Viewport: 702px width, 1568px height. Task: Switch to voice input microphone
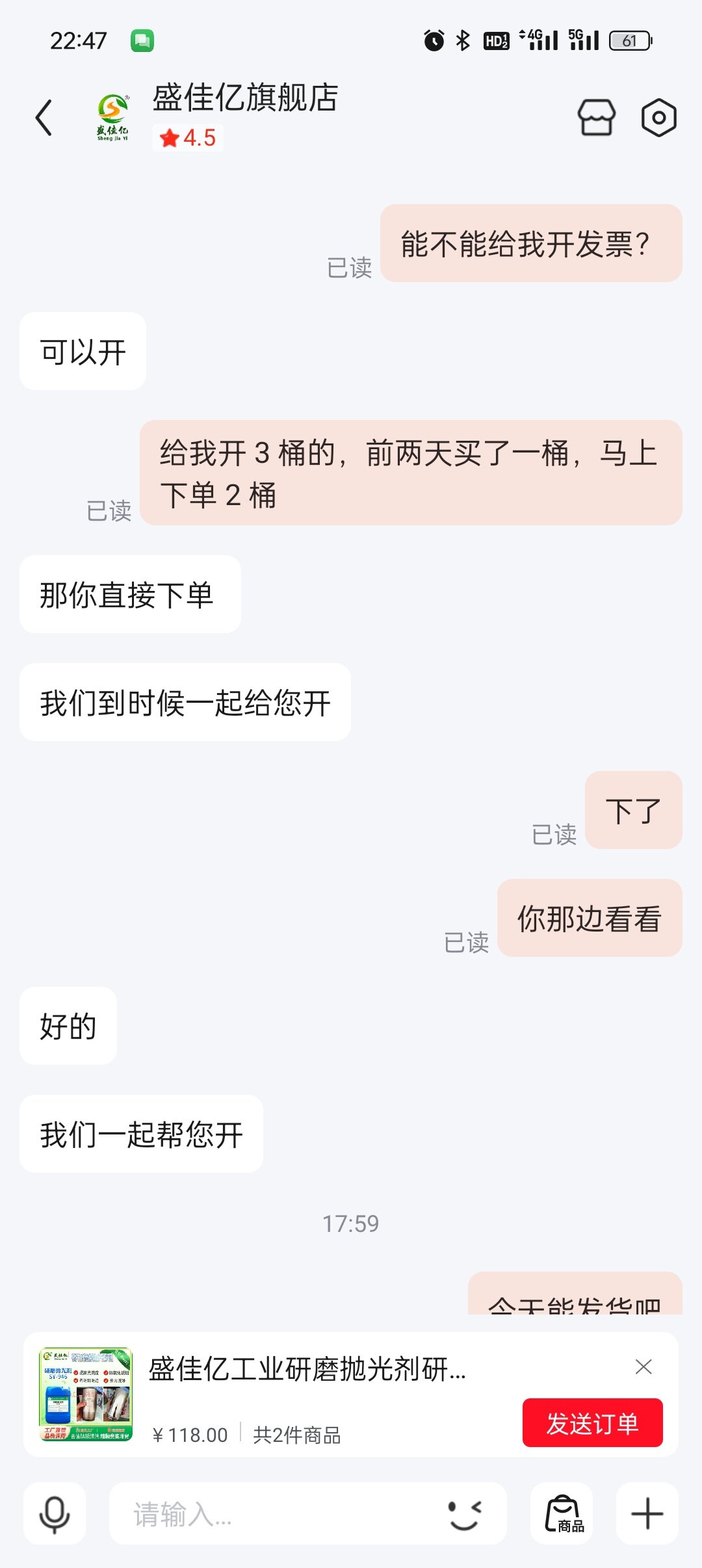[55, 1513]
